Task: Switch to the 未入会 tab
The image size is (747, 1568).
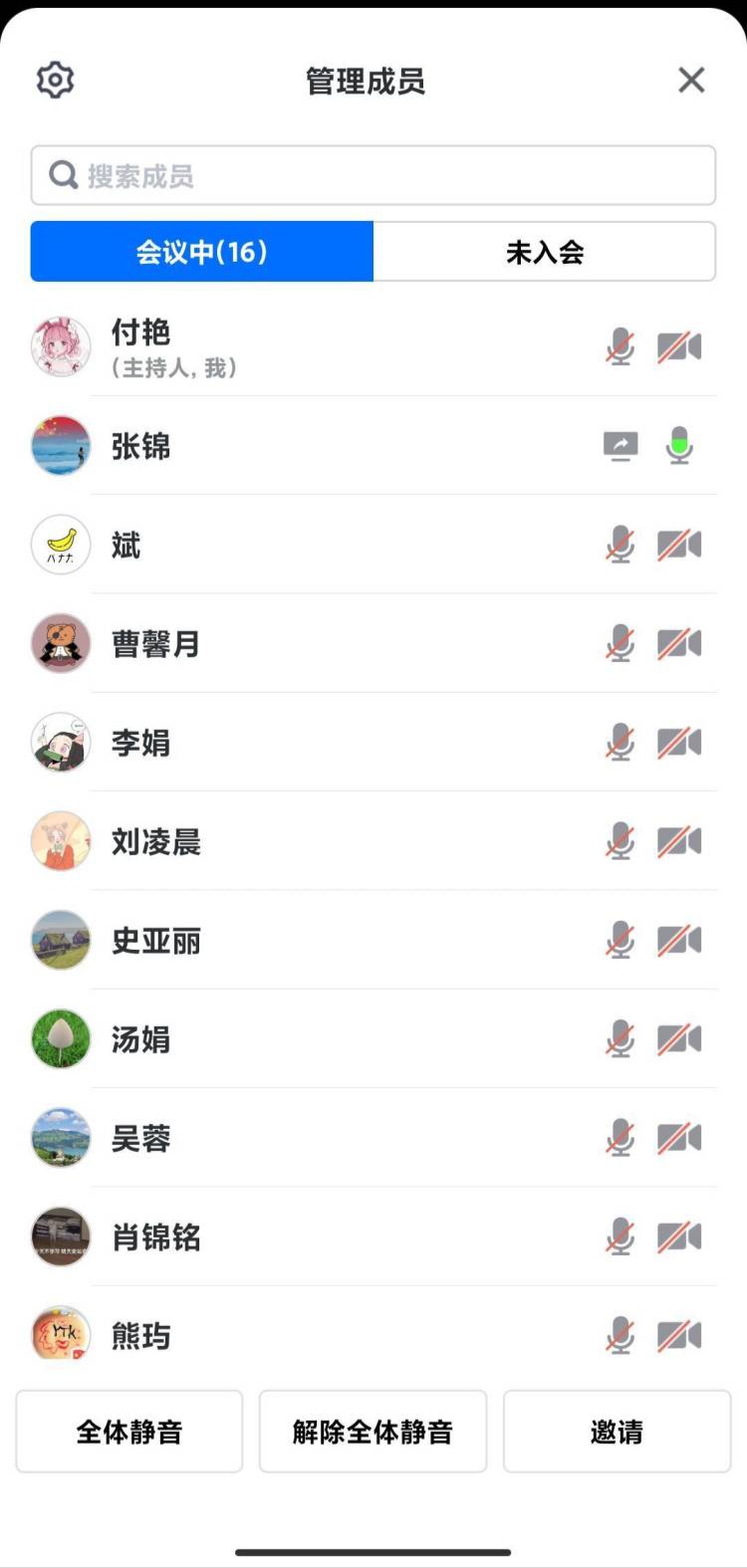Action: [x=544, y=252]
